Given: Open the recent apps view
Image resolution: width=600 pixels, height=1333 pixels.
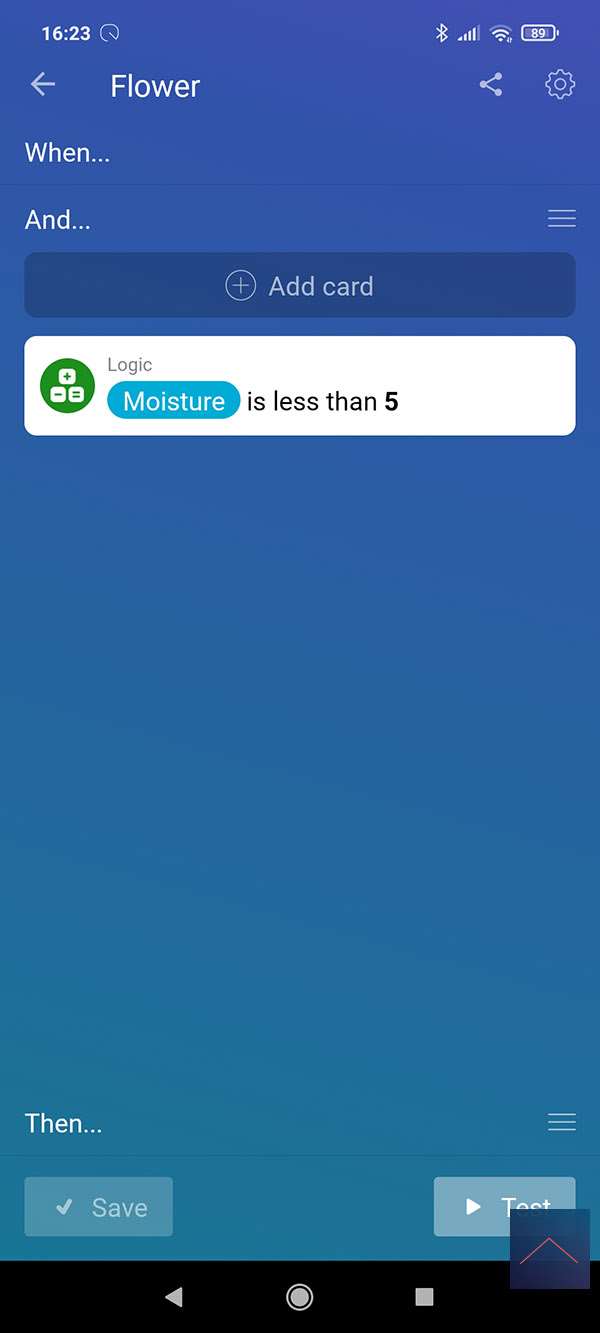Looking at the screenshot, I should (x=424, y=1297).
